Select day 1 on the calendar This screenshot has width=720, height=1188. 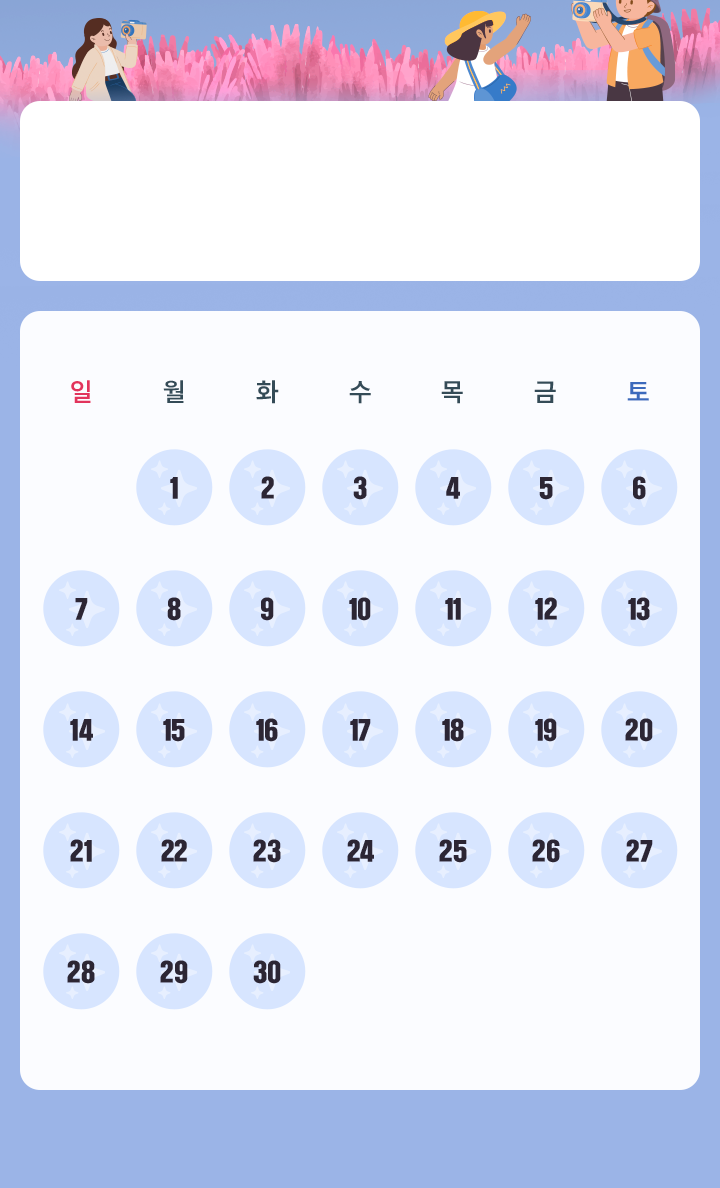click(x=174, y=487)
